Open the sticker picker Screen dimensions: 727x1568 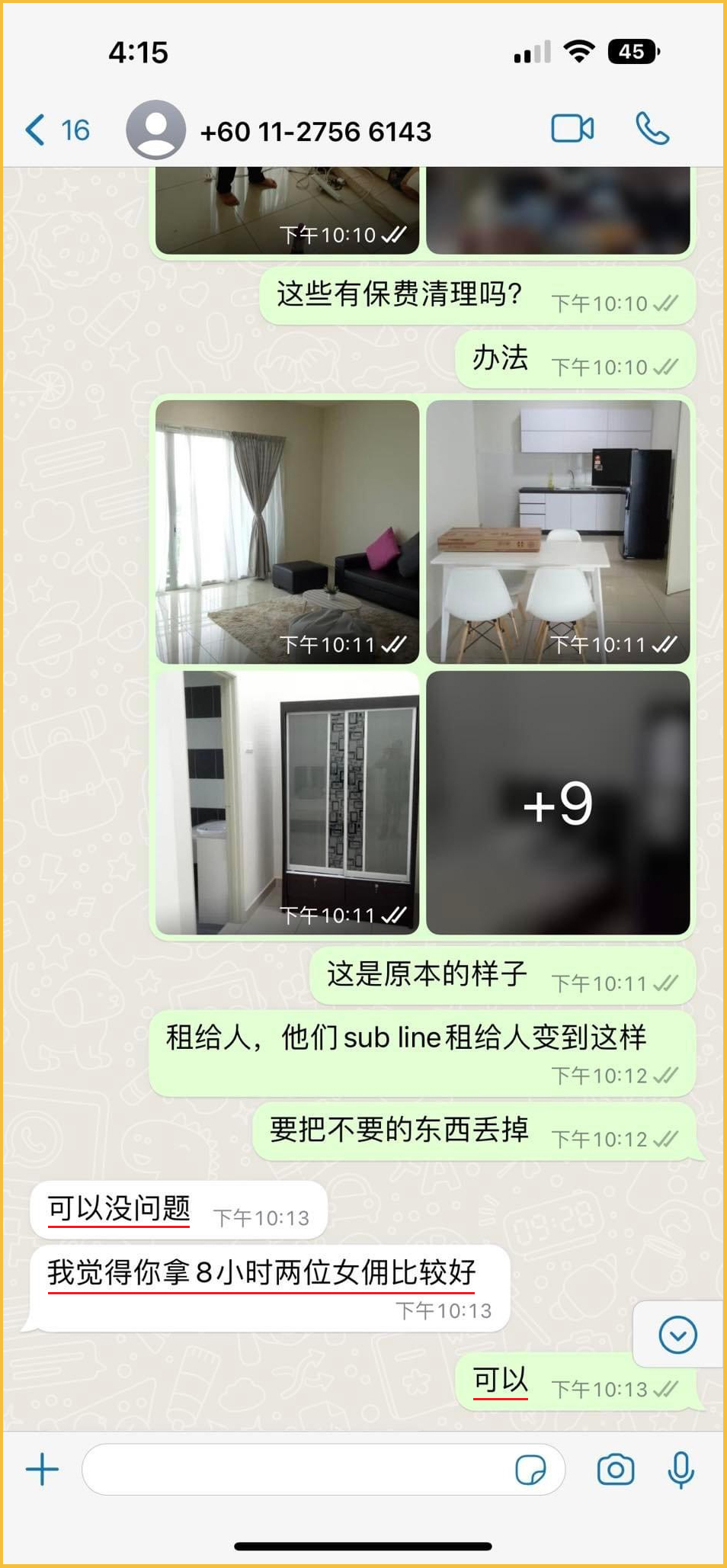click(530, 1469)
